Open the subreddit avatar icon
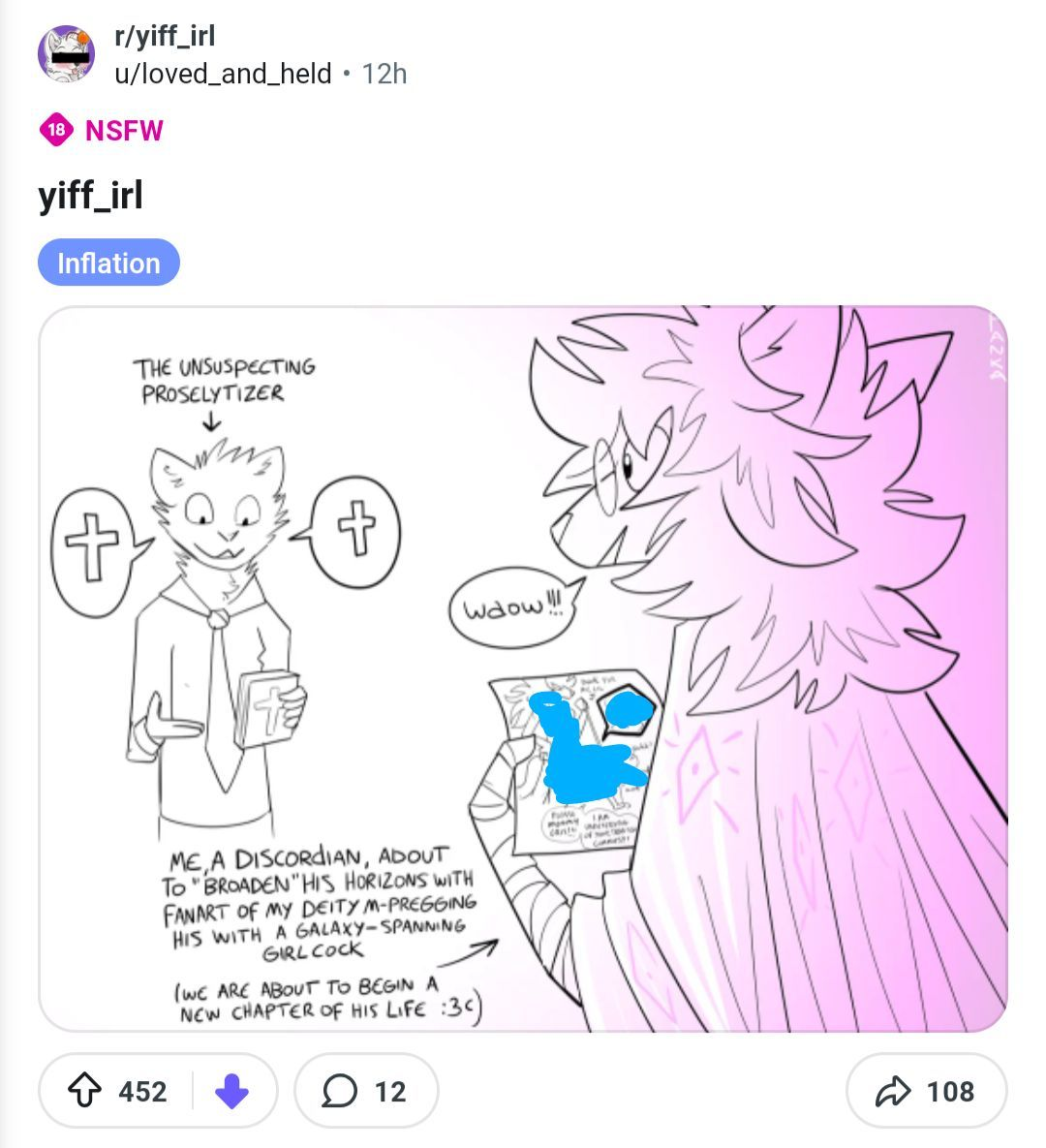The image size is (1046, 1148). pos(66,54)
